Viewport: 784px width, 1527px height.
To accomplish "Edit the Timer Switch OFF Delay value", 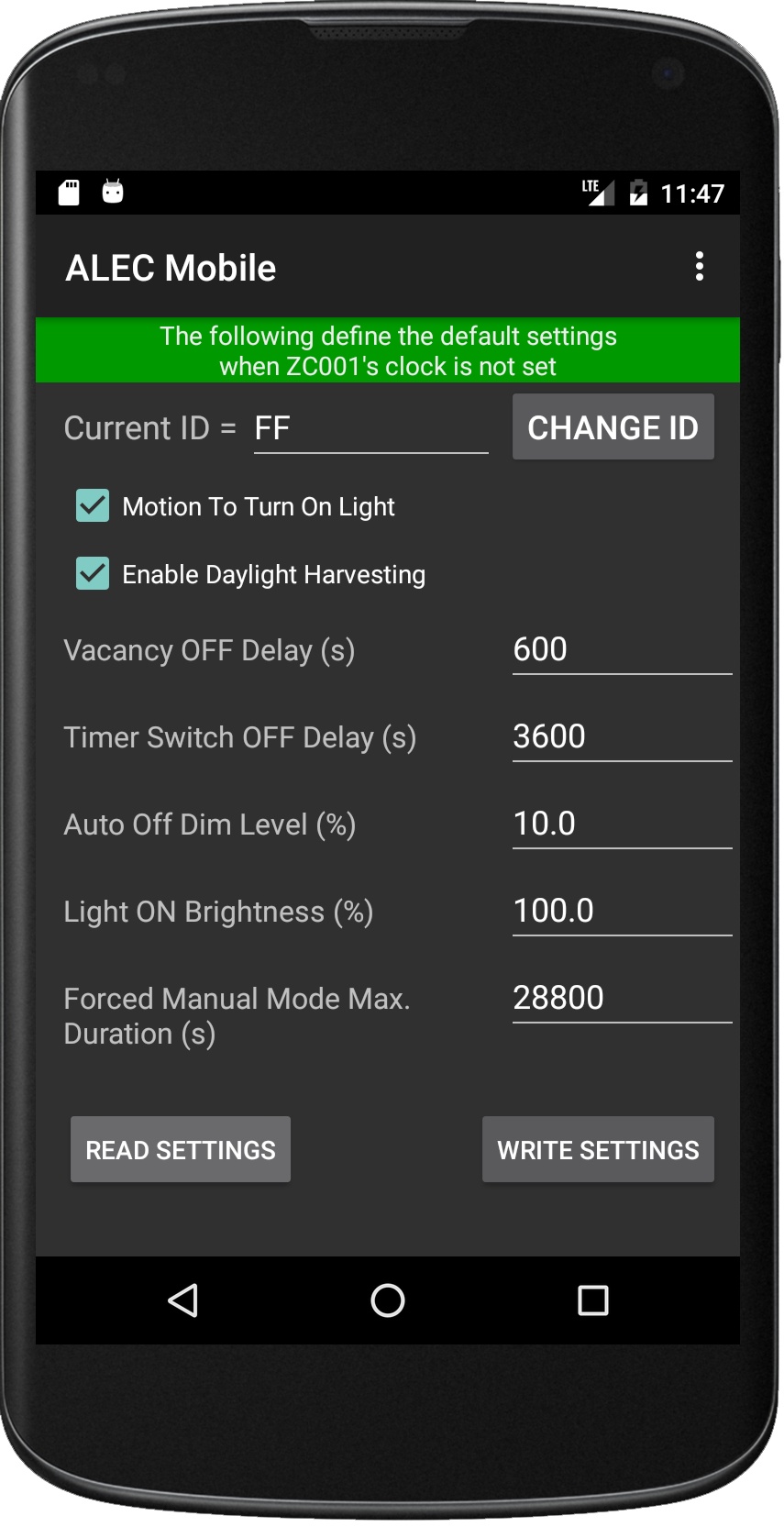I will [622, 736].
